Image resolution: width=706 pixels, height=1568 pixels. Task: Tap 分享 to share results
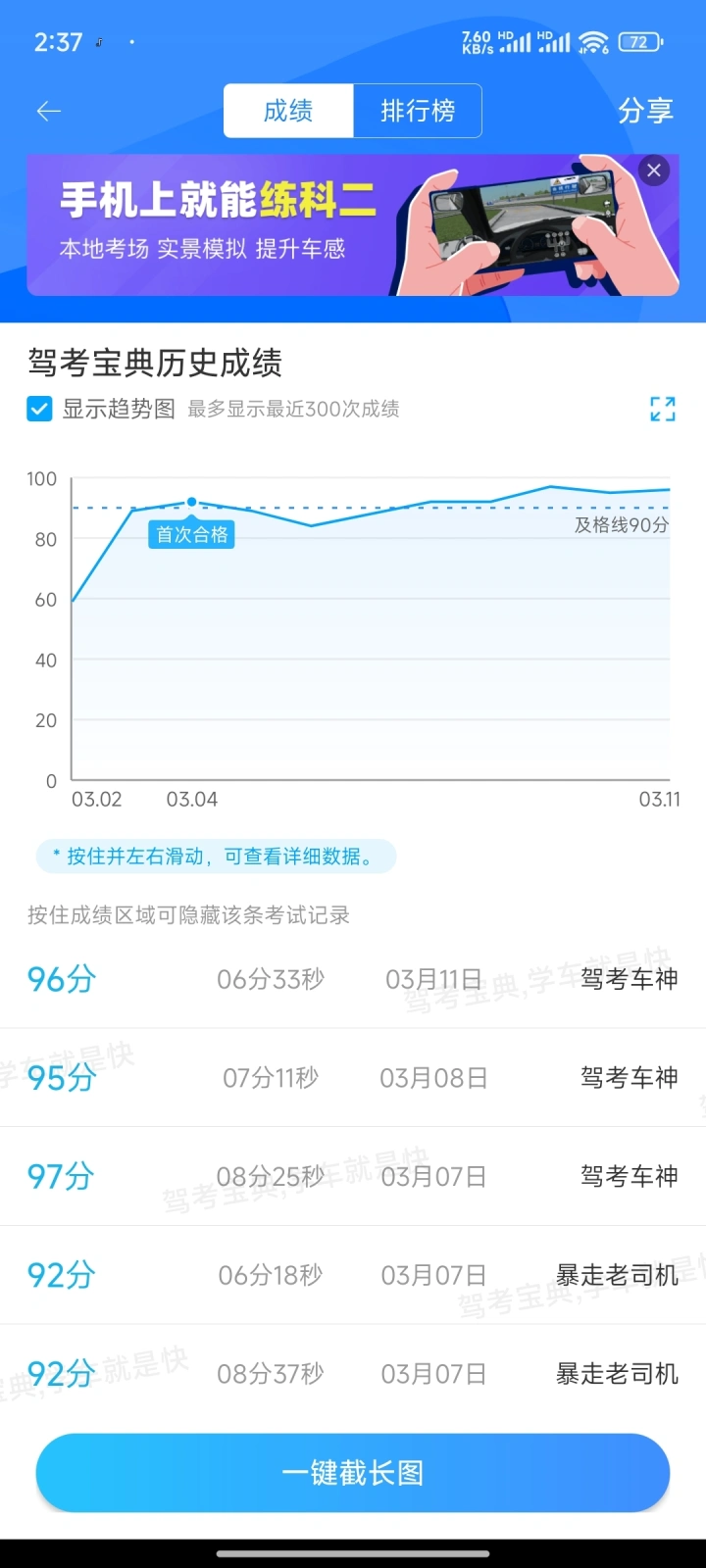click(645, 111)
